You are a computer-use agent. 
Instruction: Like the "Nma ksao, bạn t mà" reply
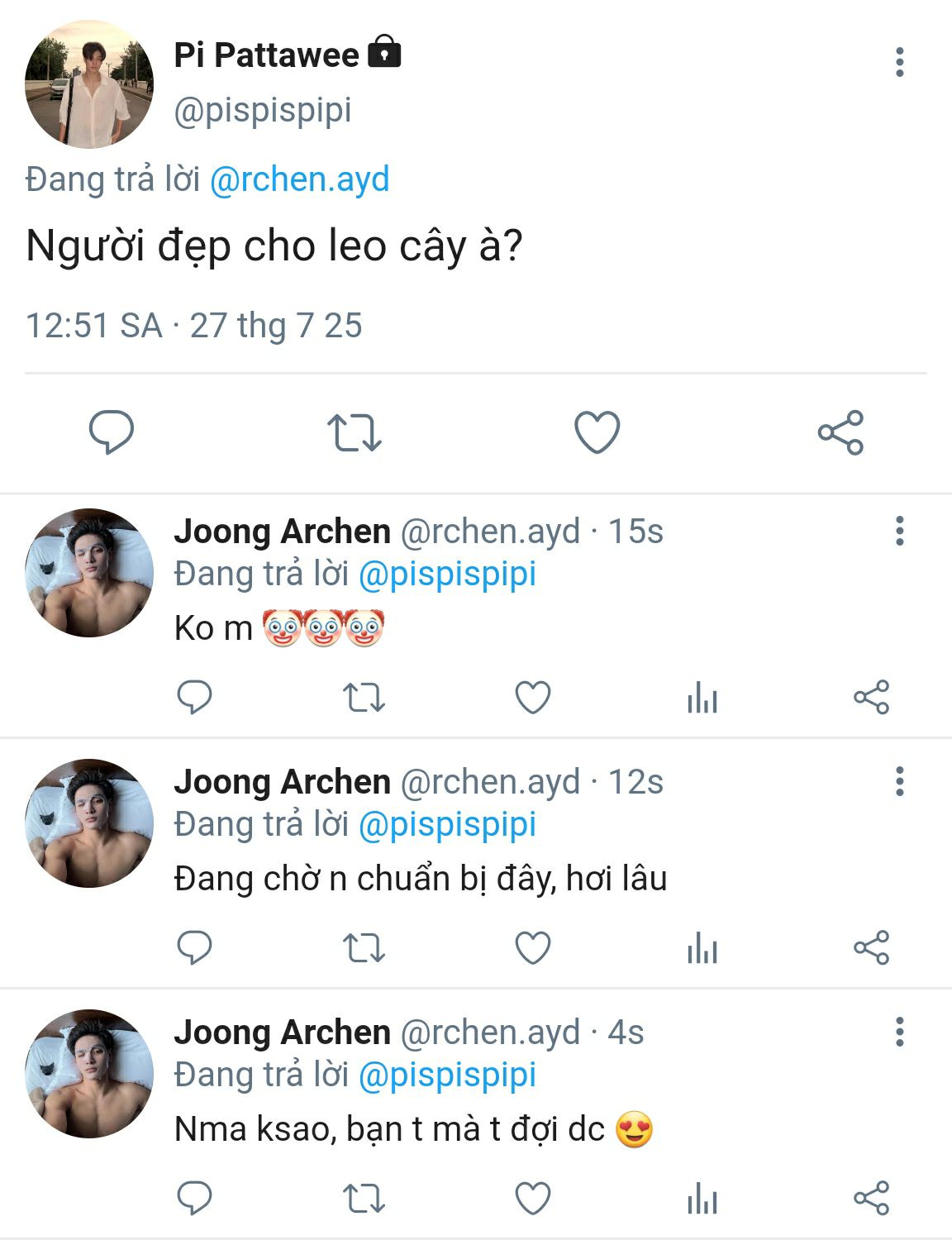click(533, 1198)
